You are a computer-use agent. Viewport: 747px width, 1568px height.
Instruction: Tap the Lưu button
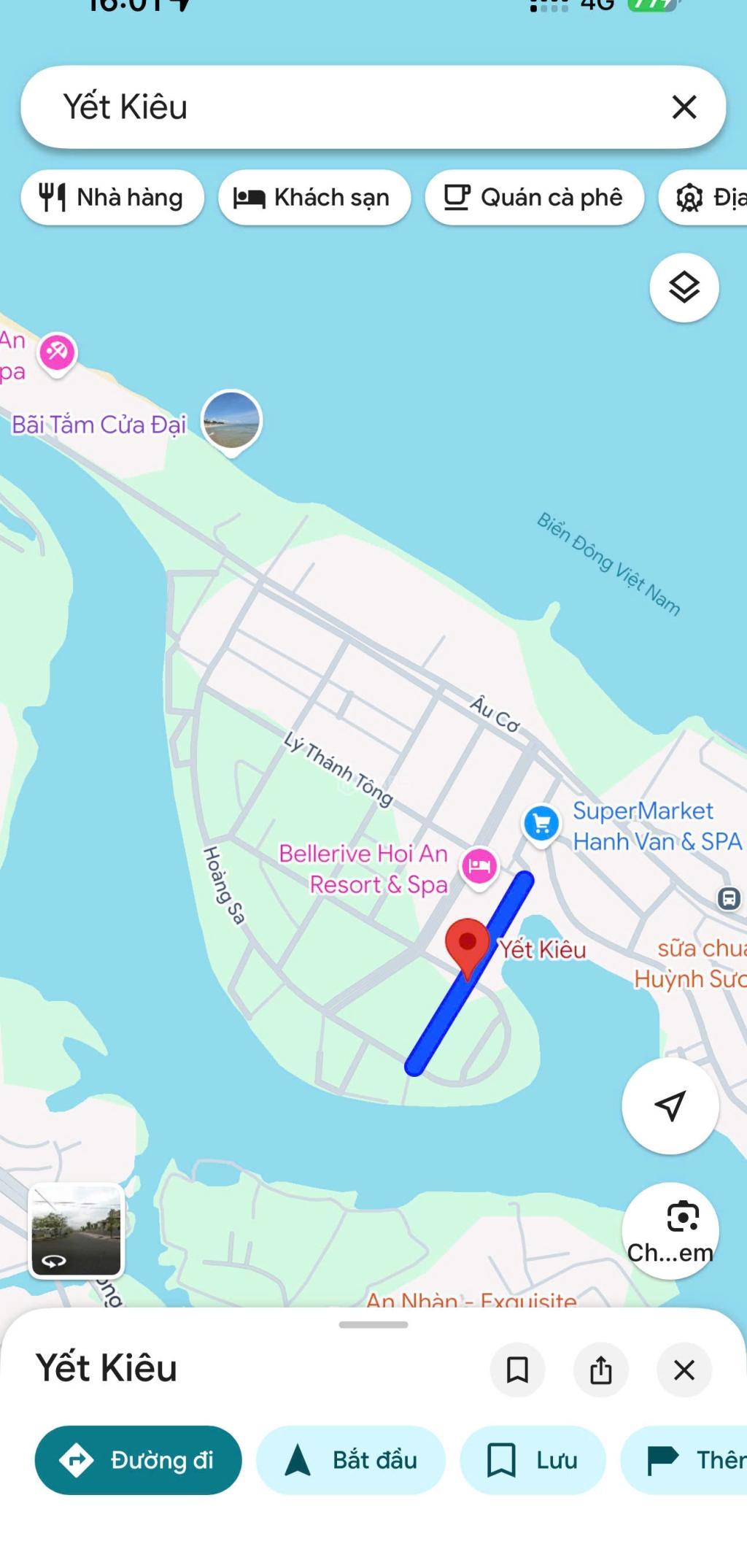533,1460
